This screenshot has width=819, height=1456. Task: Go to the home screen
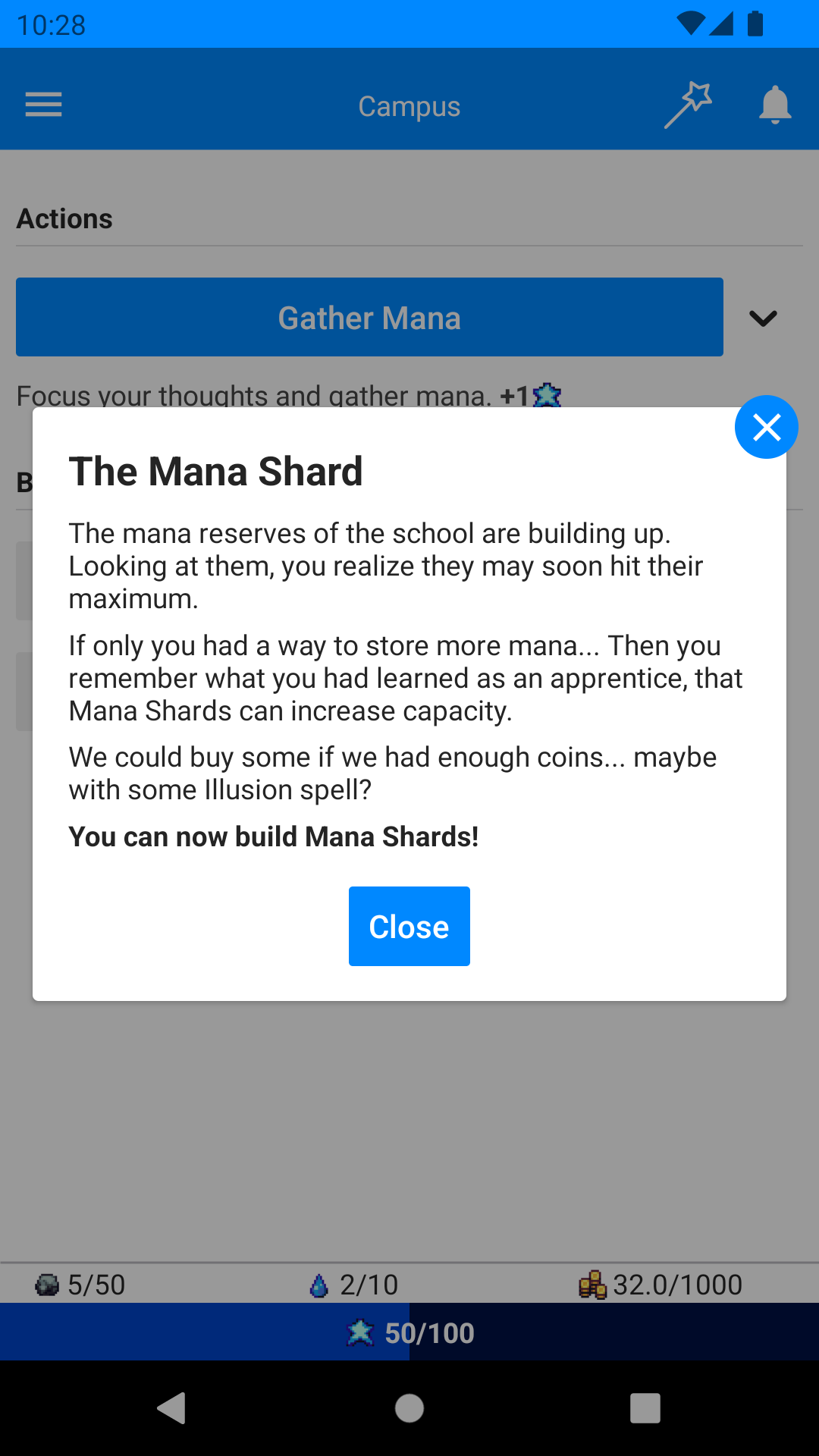(x=409, y=1408)
